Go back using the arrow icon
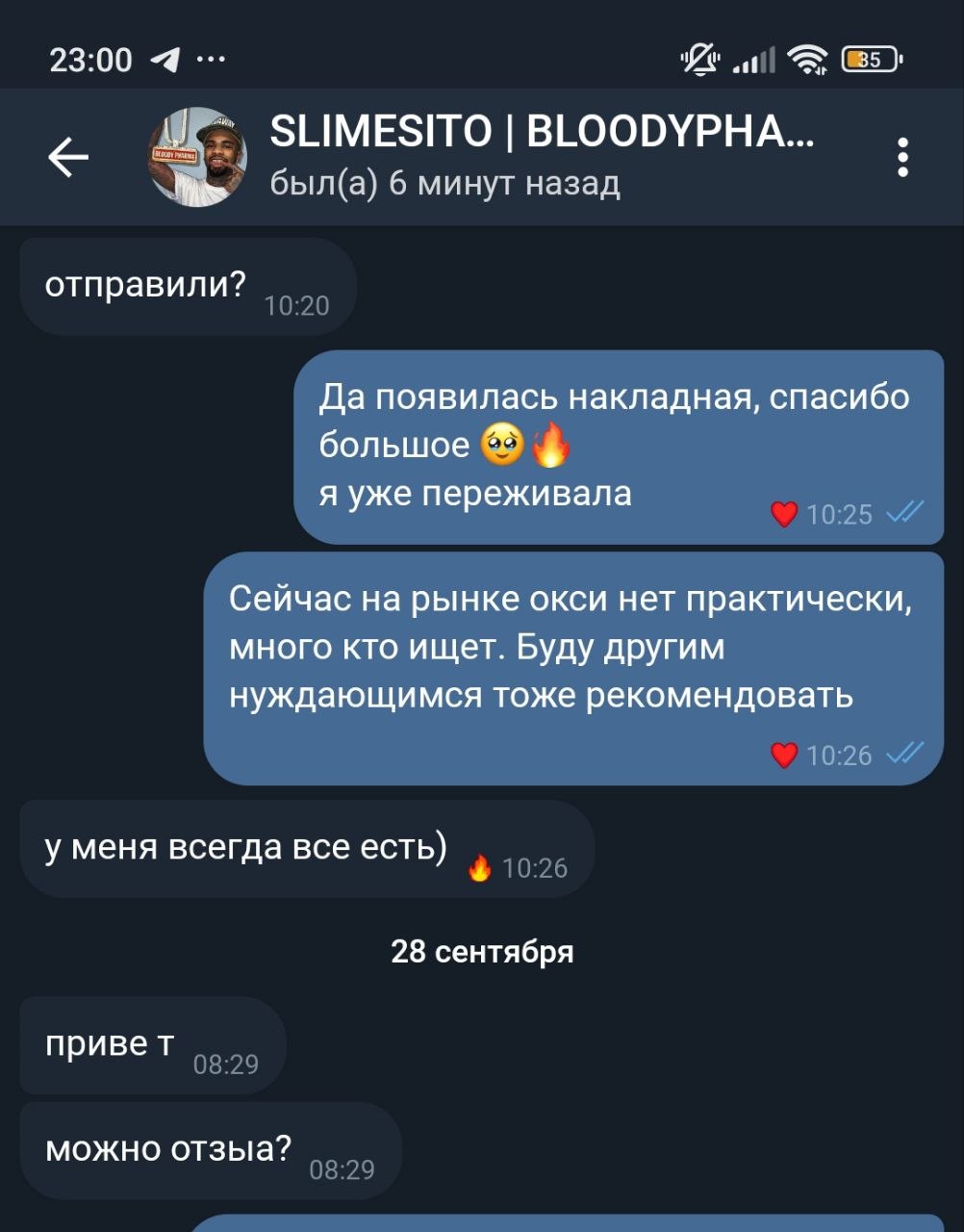This screenshot has width=964, height=1232. (68, 157)
